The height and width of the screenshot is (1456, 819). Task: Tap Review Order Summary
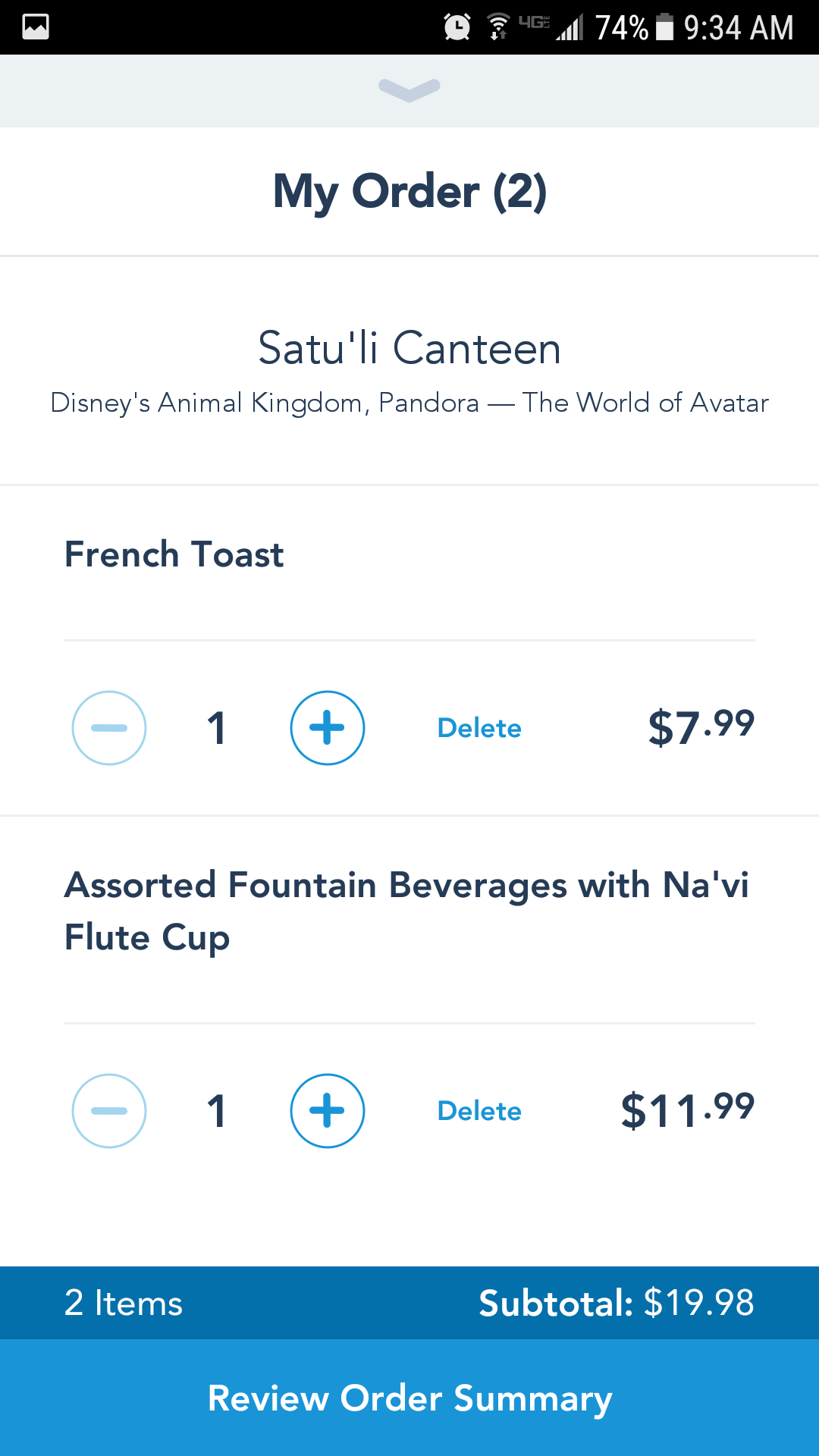click(409, 1398)
